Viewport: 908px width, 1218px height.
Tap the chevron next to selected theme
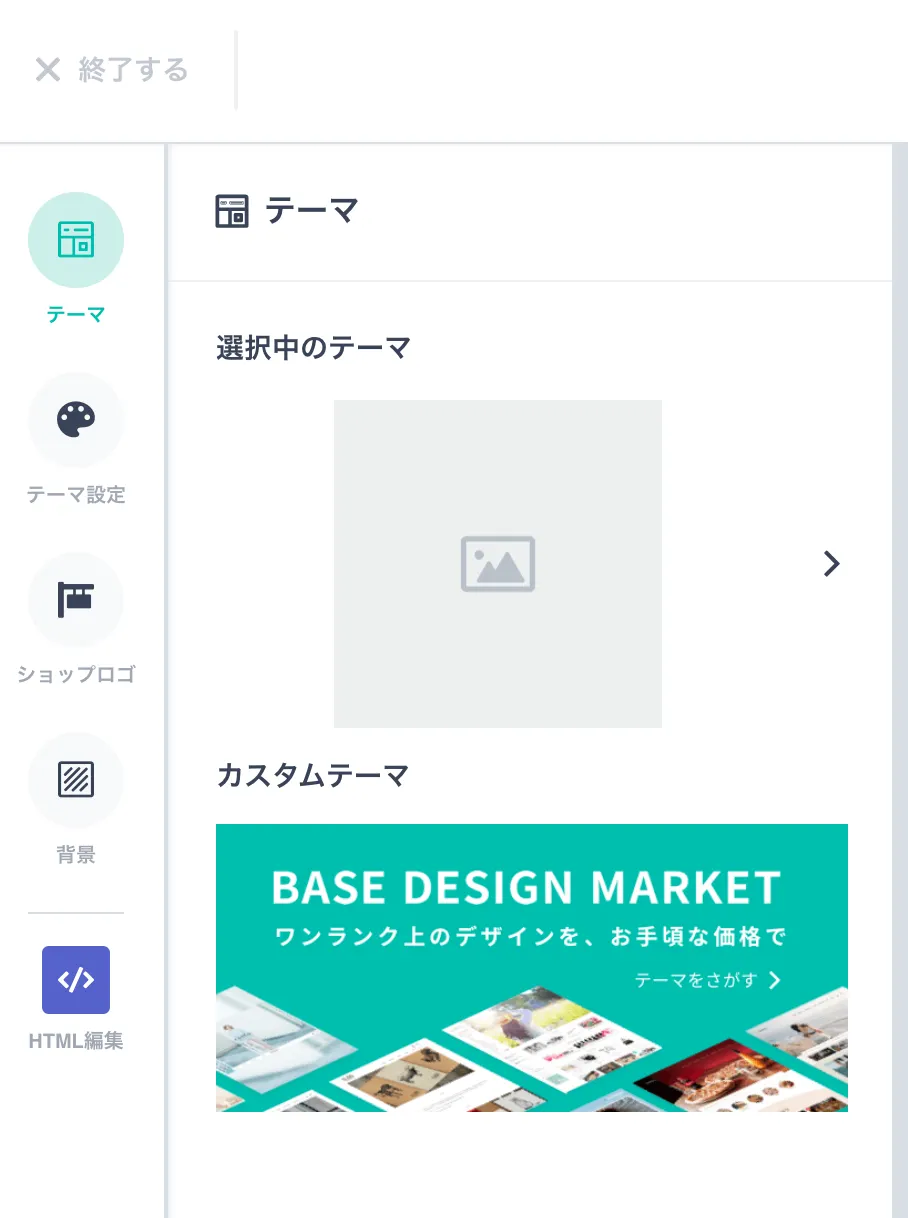[x=831, y=564]
